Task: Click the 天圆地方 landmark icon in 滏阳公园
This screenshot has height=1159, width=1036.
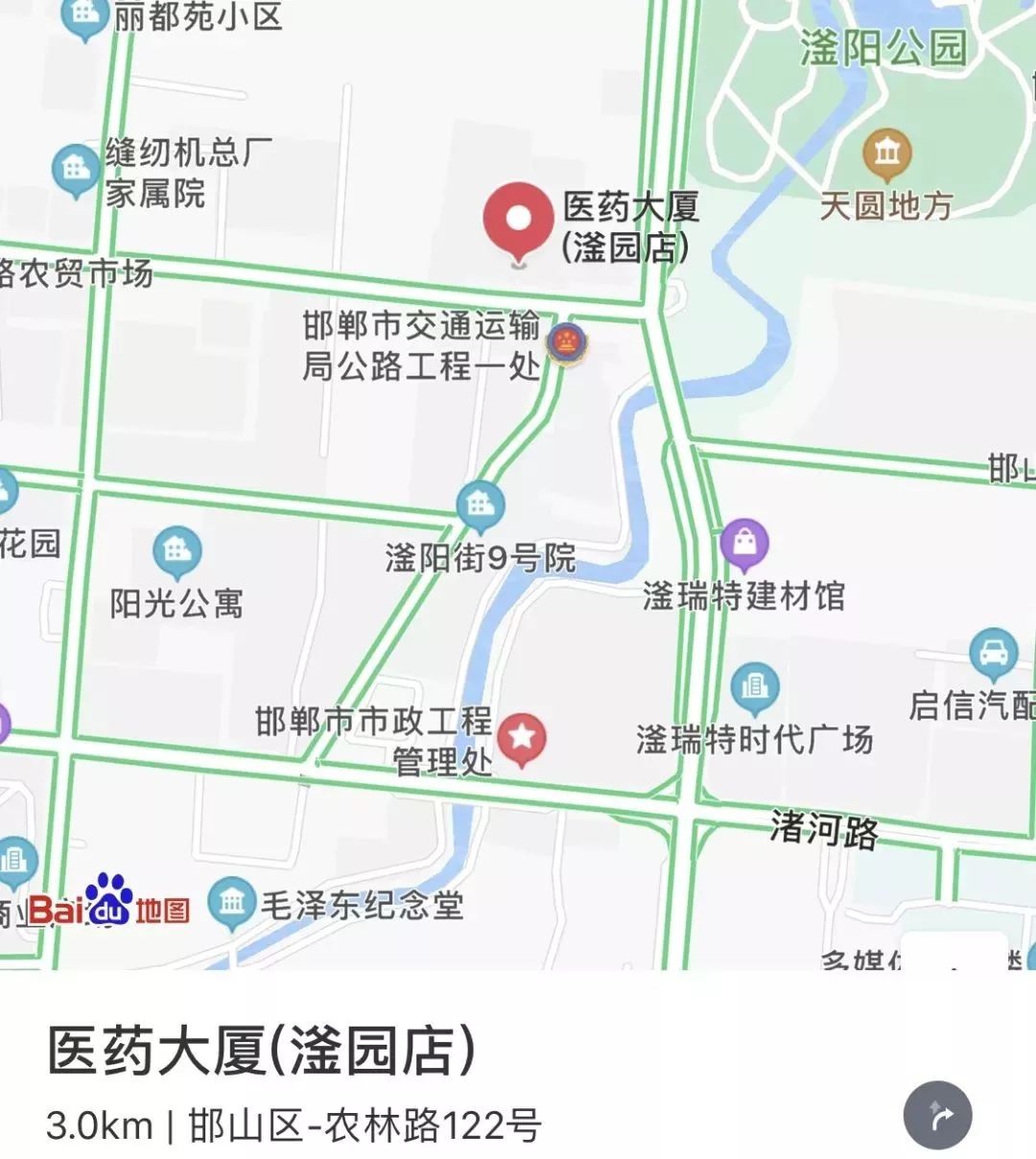Action: click(886, 151)
